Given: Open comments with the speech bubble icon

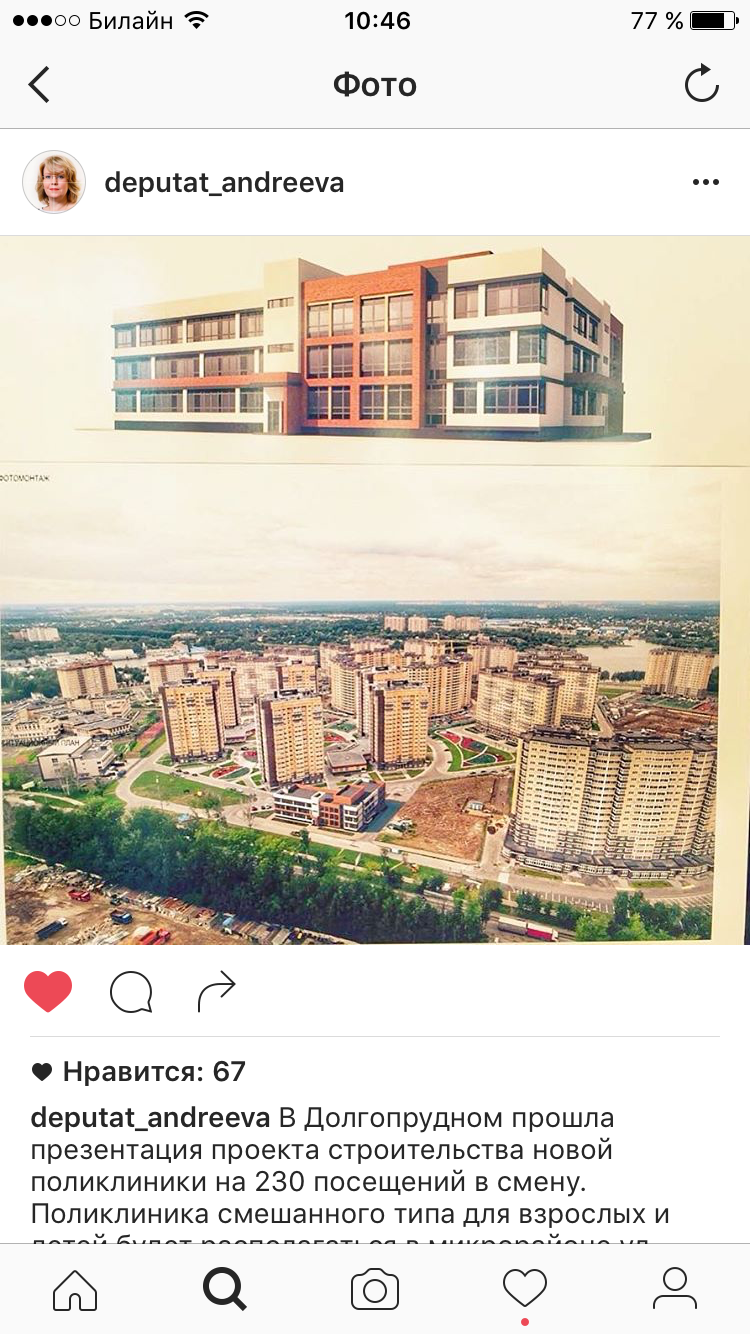Looking at the screenshot, I should [131, 992].
